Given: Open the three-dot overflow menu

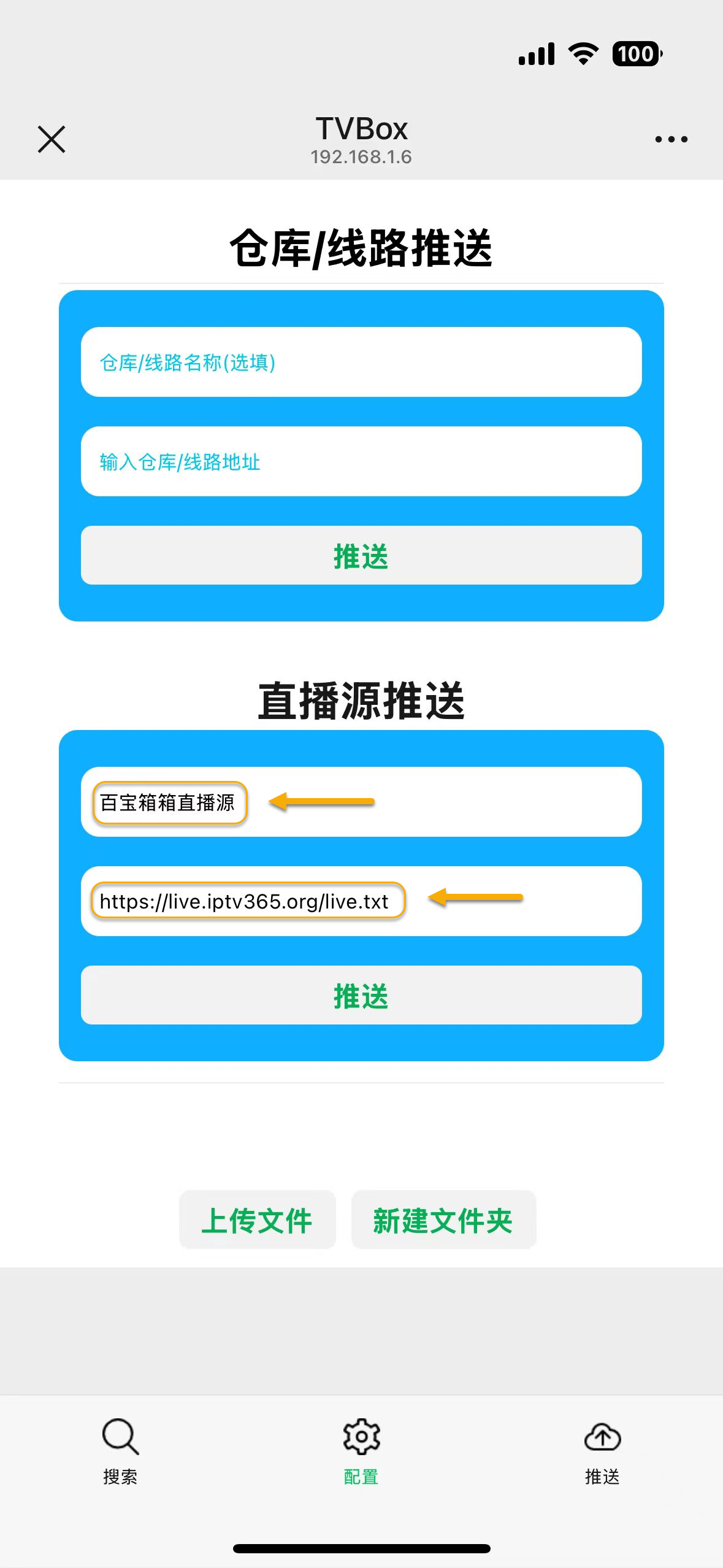Looking at the screenshot, I should pos(671,139).
